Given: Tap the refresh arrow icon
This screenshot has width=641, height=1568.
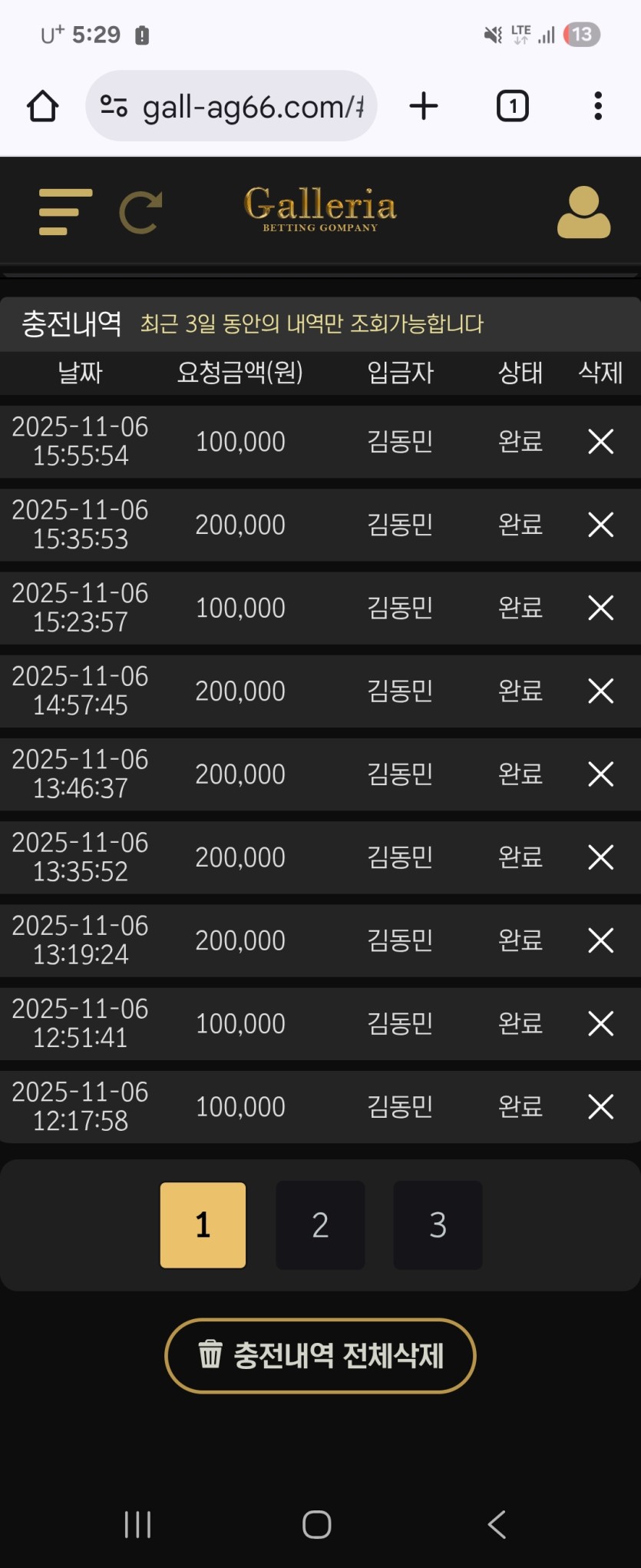Looking at the screenshot, I should click(x=140, y=212).
